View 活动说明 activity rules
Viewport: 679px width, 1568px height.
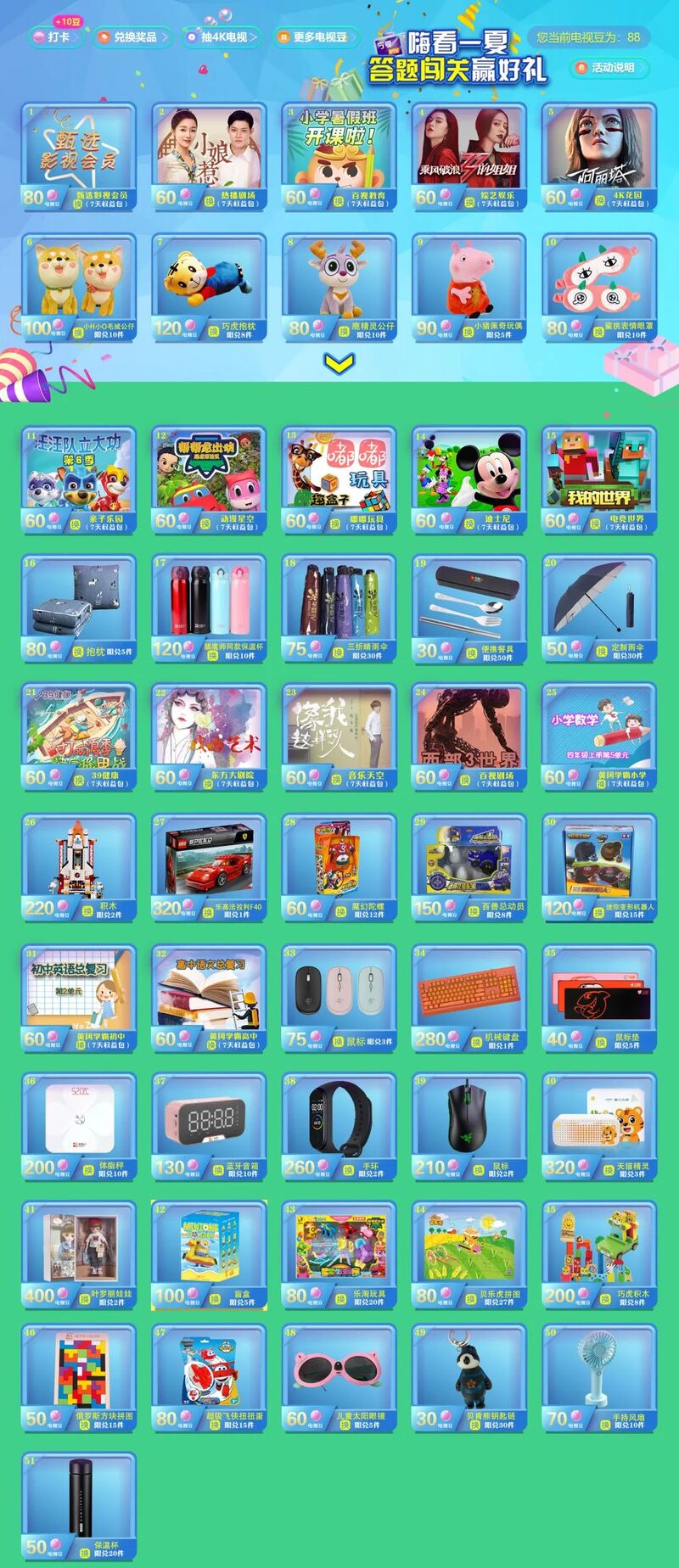click(x=609, y=67)
